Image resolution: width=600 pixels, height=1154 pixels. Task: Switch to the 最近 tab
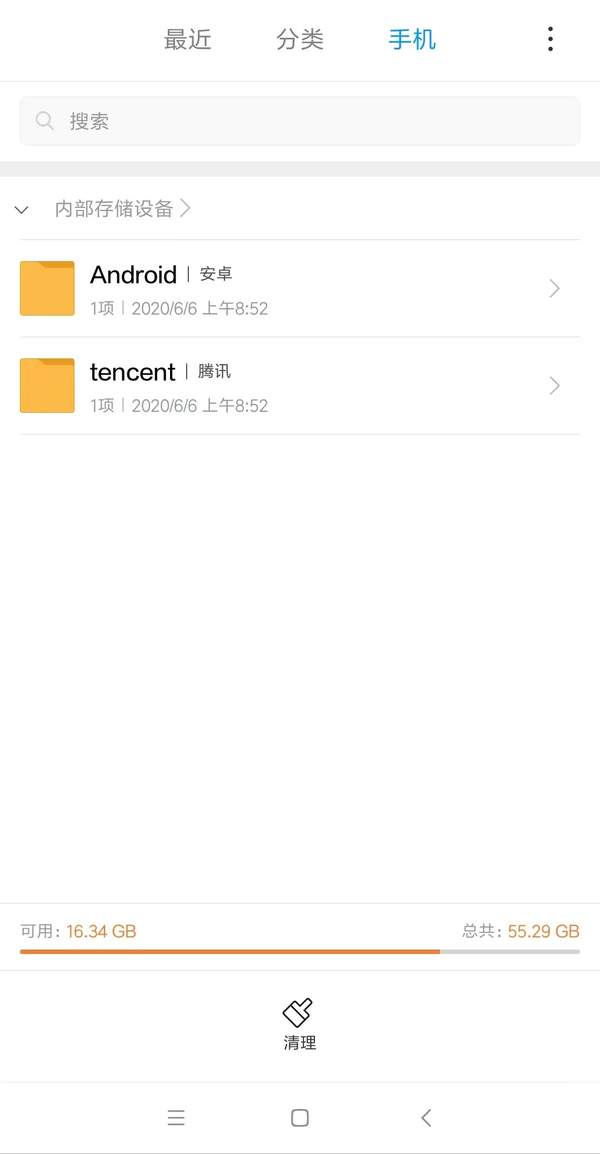[188, 39]
